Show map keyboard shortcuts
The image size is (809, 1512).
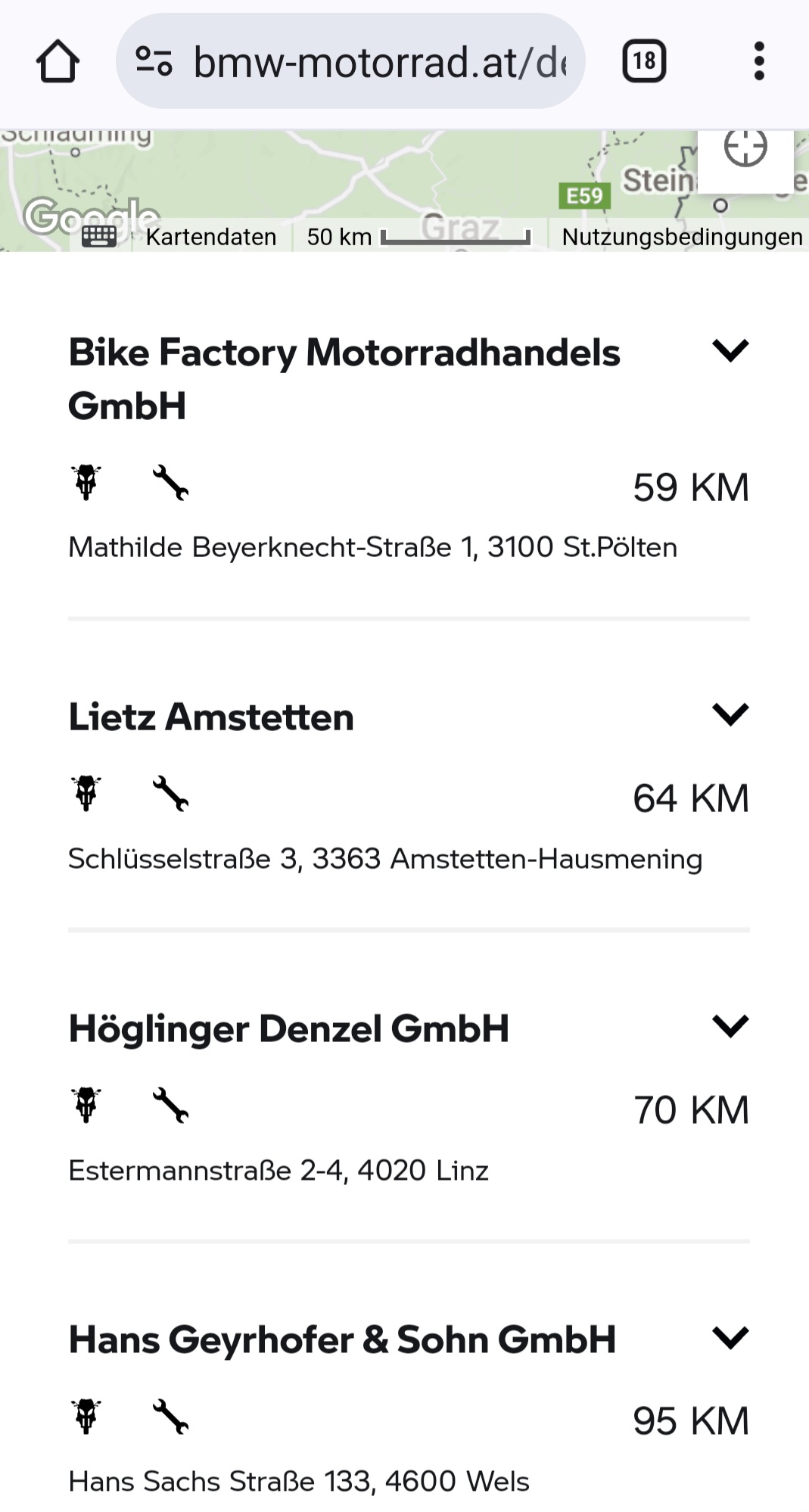99,237
